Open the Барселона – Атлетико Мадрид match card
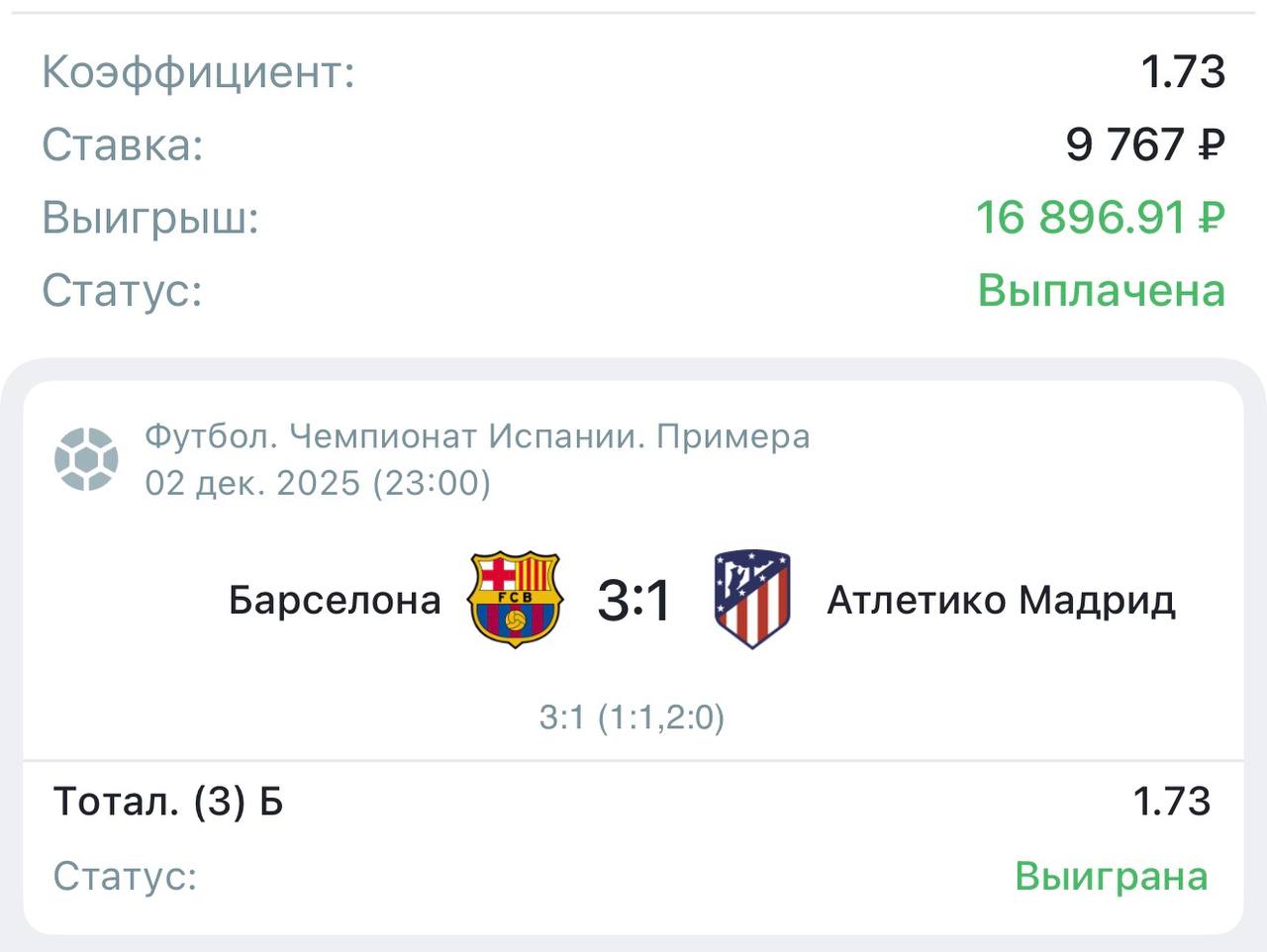The height and width of the screenshot is (952, 1267). pos(633,600)
